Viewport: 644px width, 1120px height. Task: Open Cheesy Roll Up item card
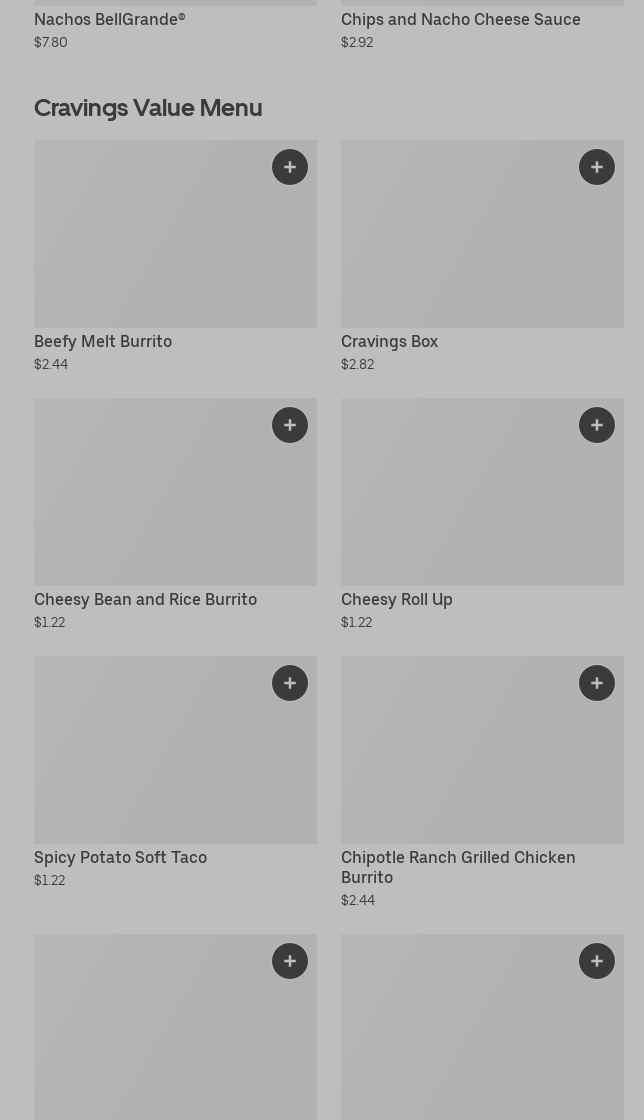tap(483, 514)
